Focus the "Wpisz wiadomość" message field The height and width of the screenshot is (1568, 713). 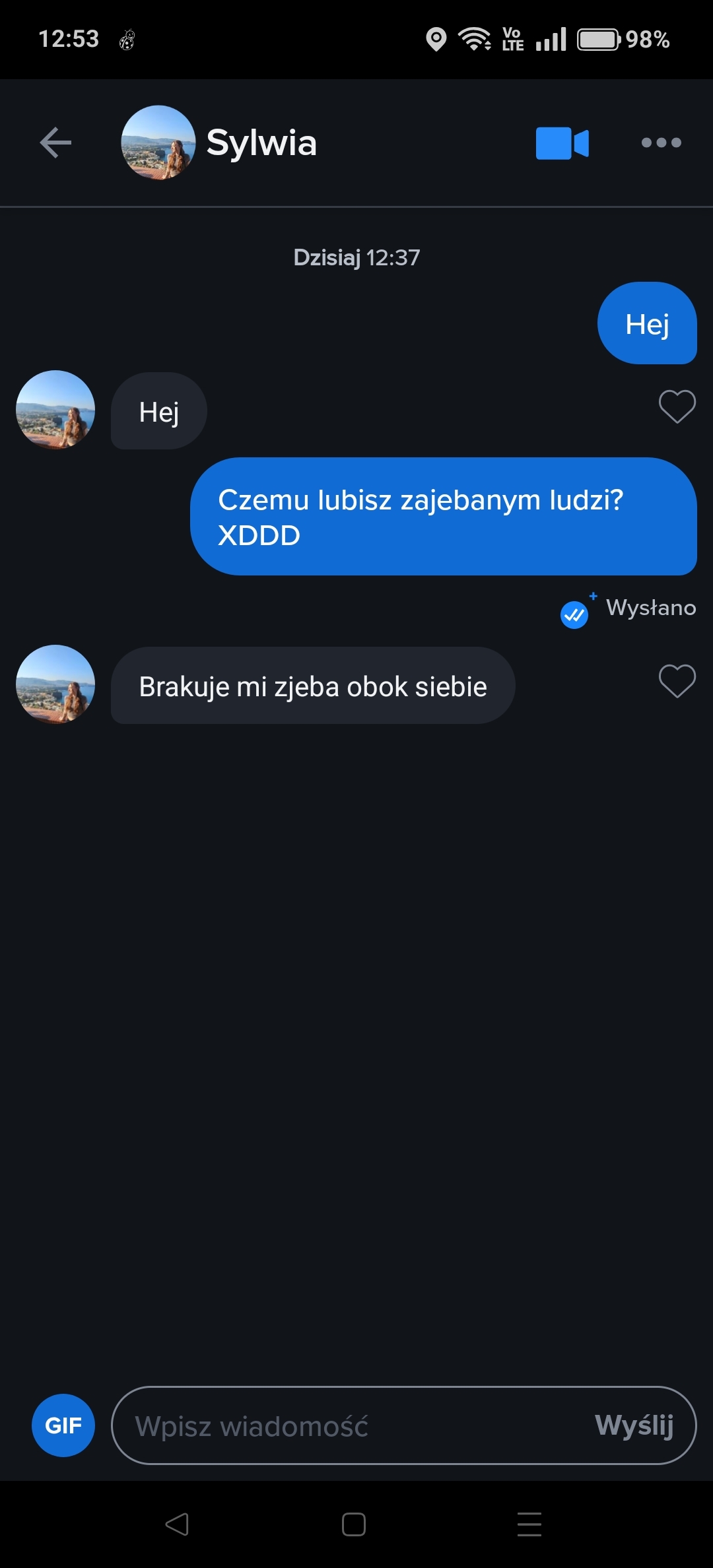[x=343, y=1425]
